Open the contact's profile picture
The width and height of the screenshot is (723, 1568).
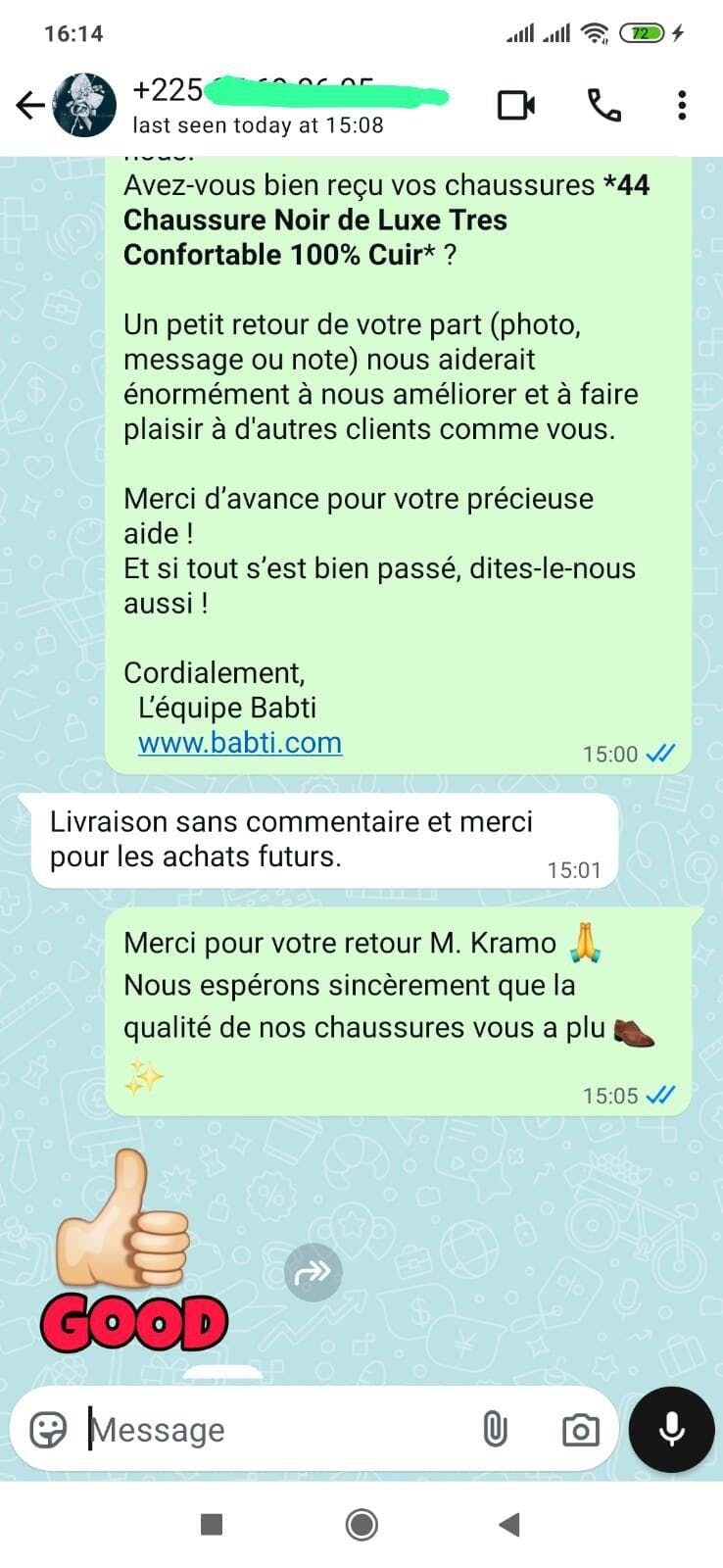[84, 105]
